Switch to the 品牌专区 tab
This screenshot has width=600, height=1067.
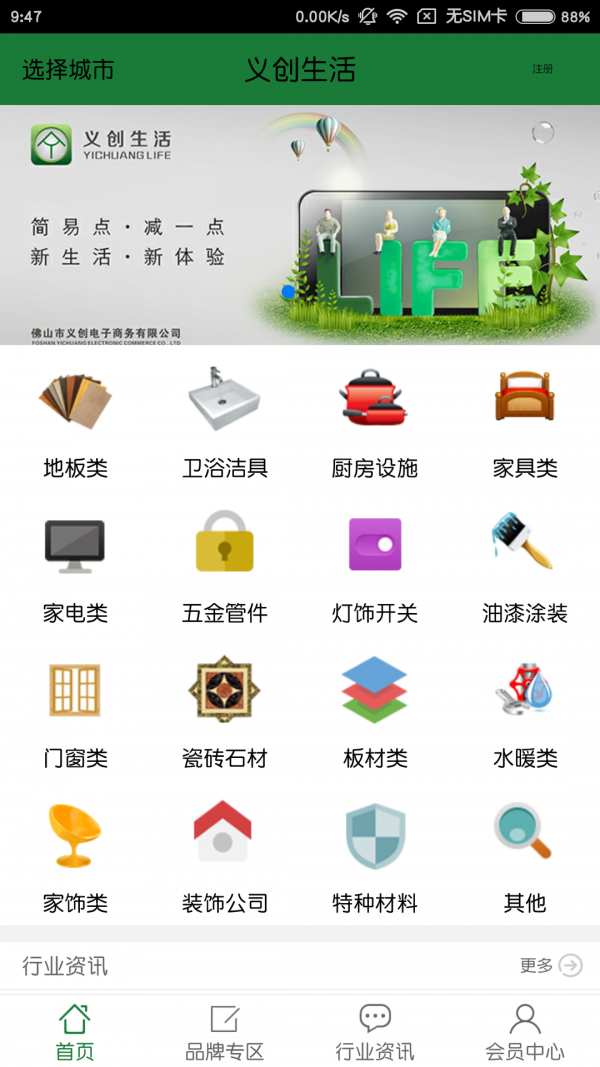pyautogui.click(x=225, y=1033)
